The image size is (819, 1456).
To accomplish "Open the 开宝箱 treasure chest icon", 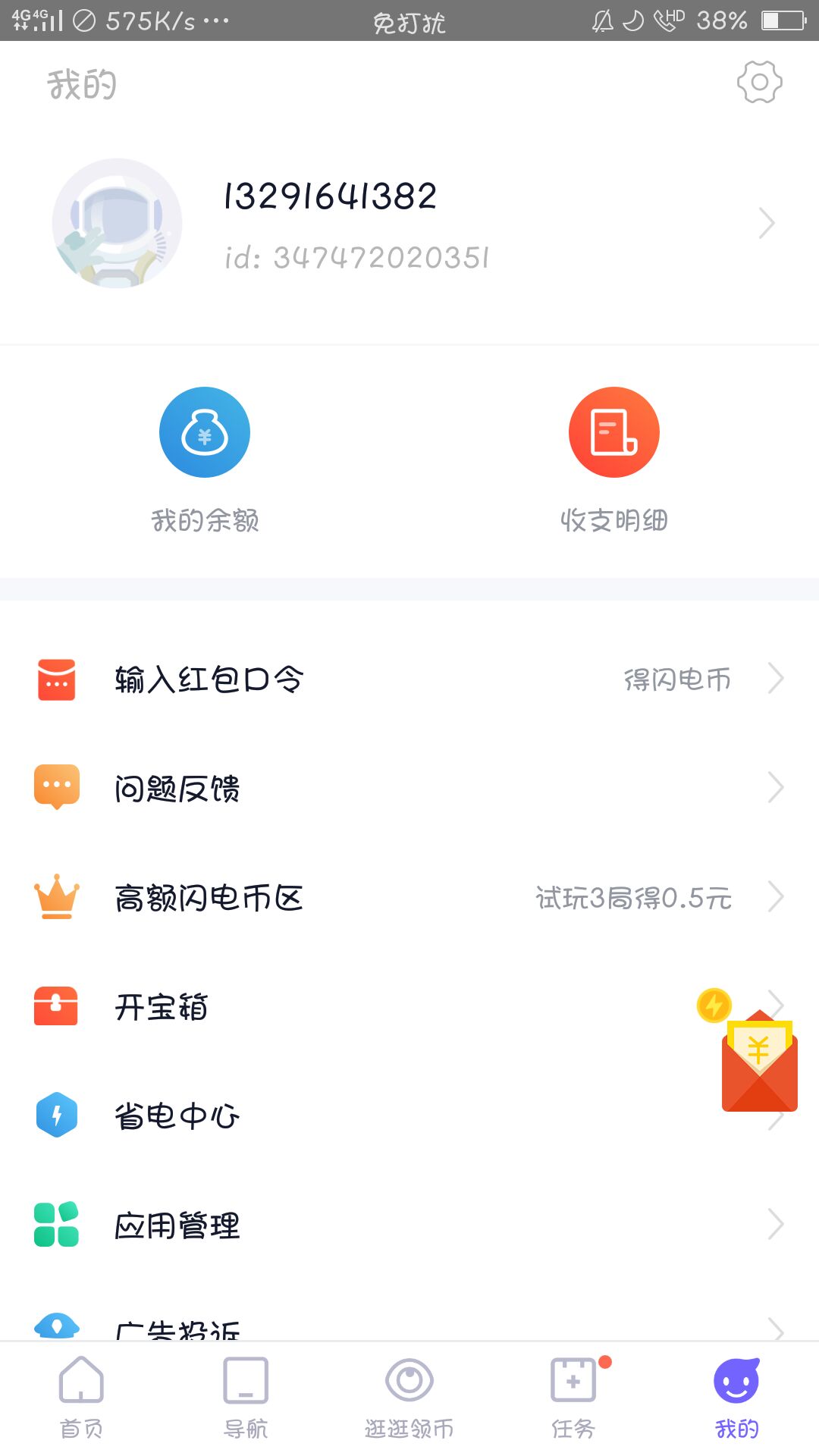I will 56,1007.
